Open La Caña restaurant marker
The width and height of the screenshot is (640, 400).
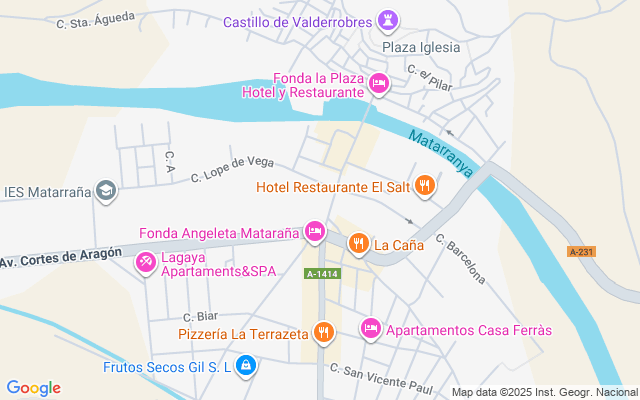359,243
